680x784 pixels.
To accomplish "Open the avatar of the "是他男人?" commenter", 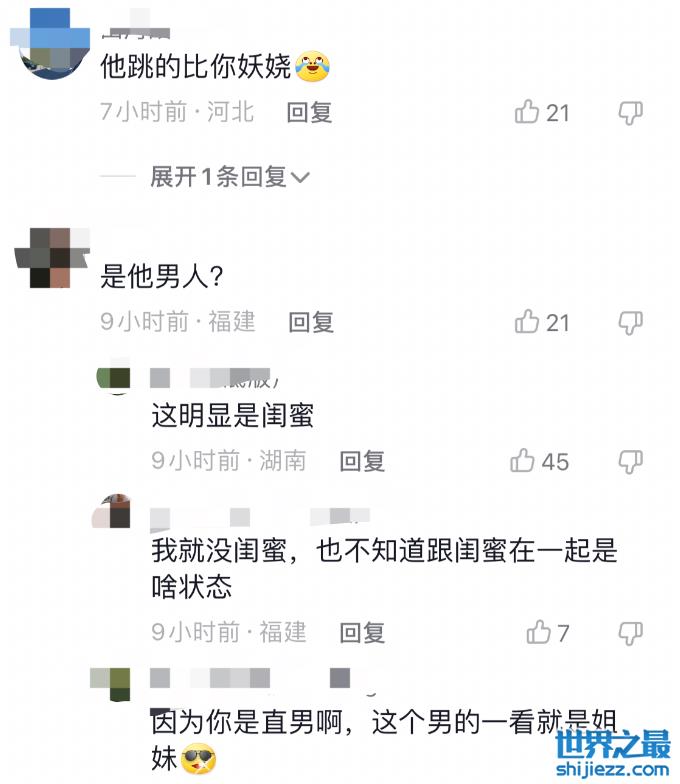I will (x=50, y=256).
